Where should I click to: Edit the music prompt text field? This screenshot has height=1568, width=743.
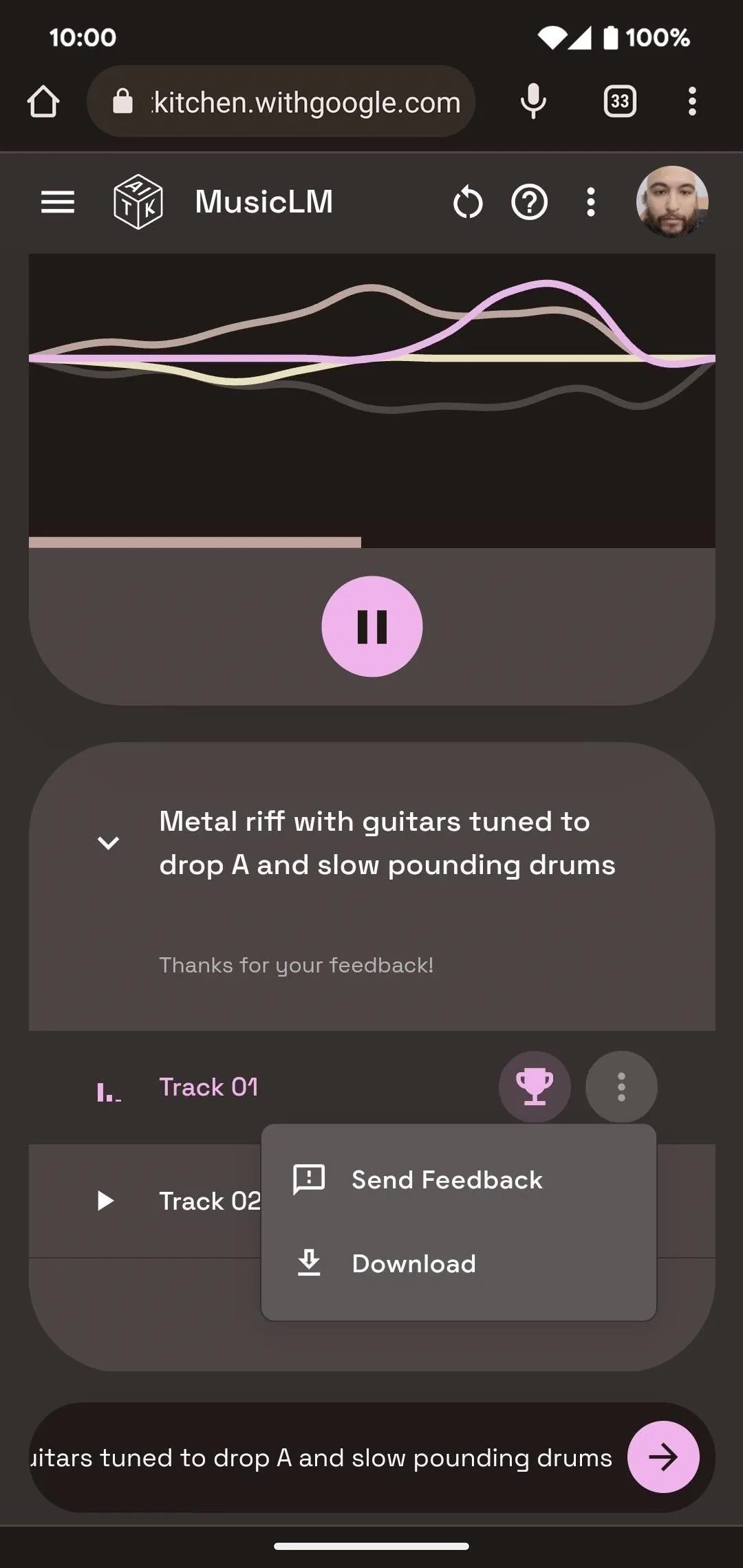point(323,1458)
